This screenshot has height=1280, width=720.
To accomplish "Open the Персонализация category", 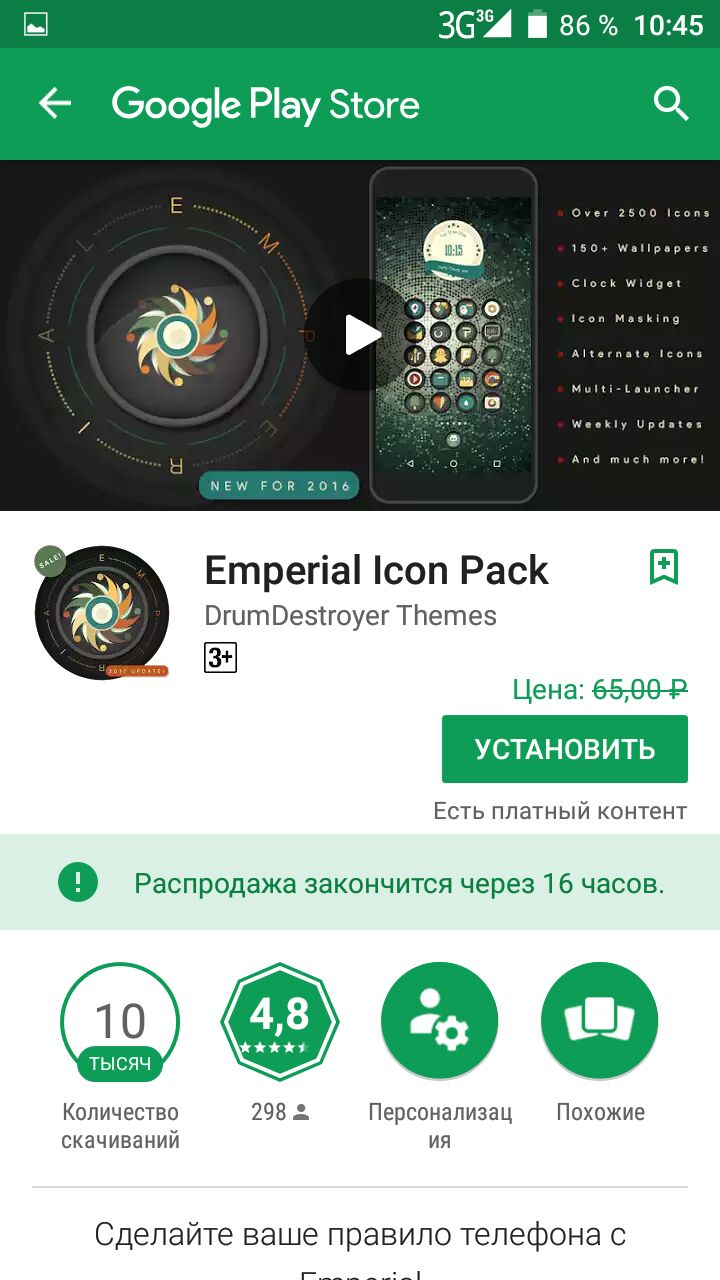I will coord(440,1021).
